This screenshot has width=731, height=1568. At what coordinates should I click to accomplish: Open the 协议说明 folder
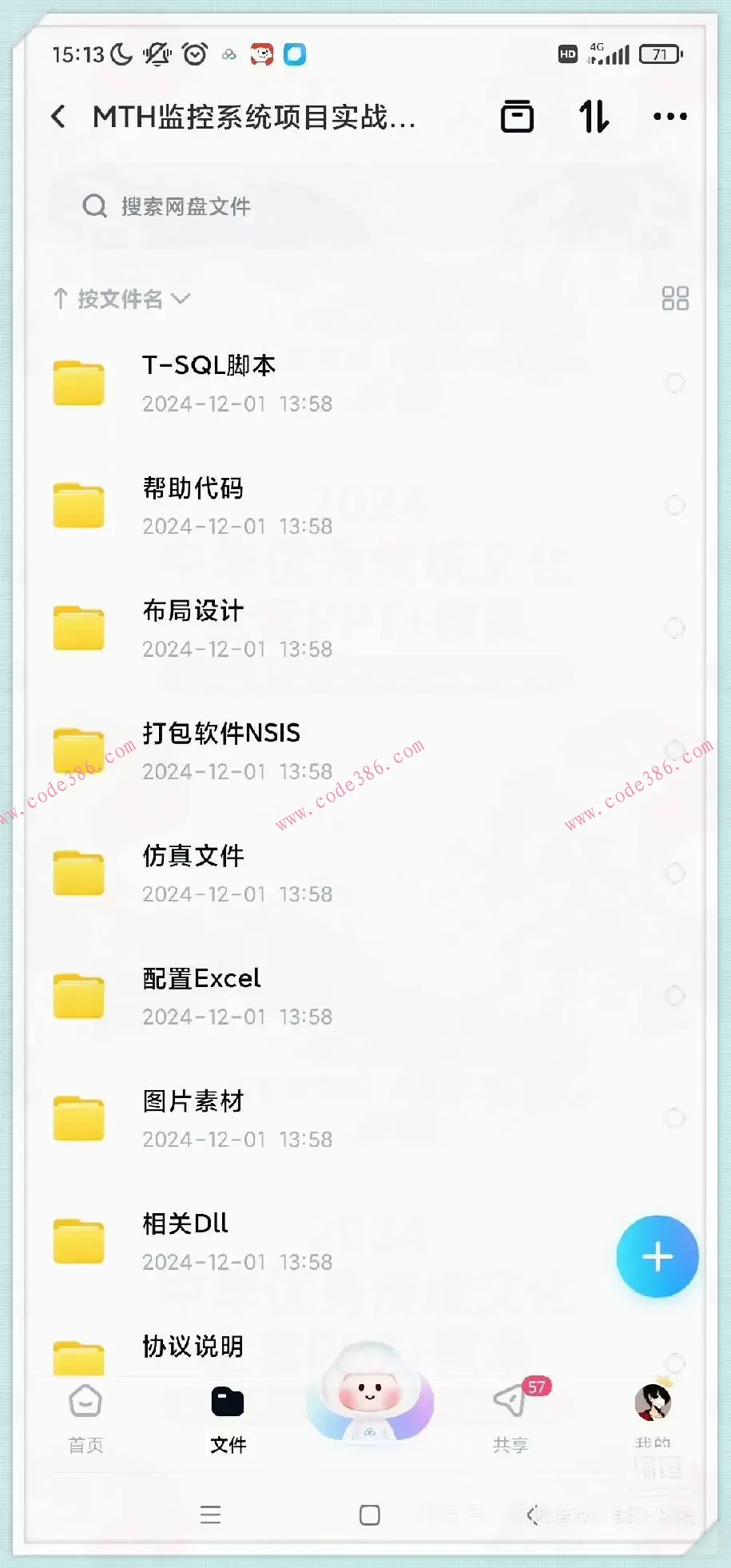192,1347
